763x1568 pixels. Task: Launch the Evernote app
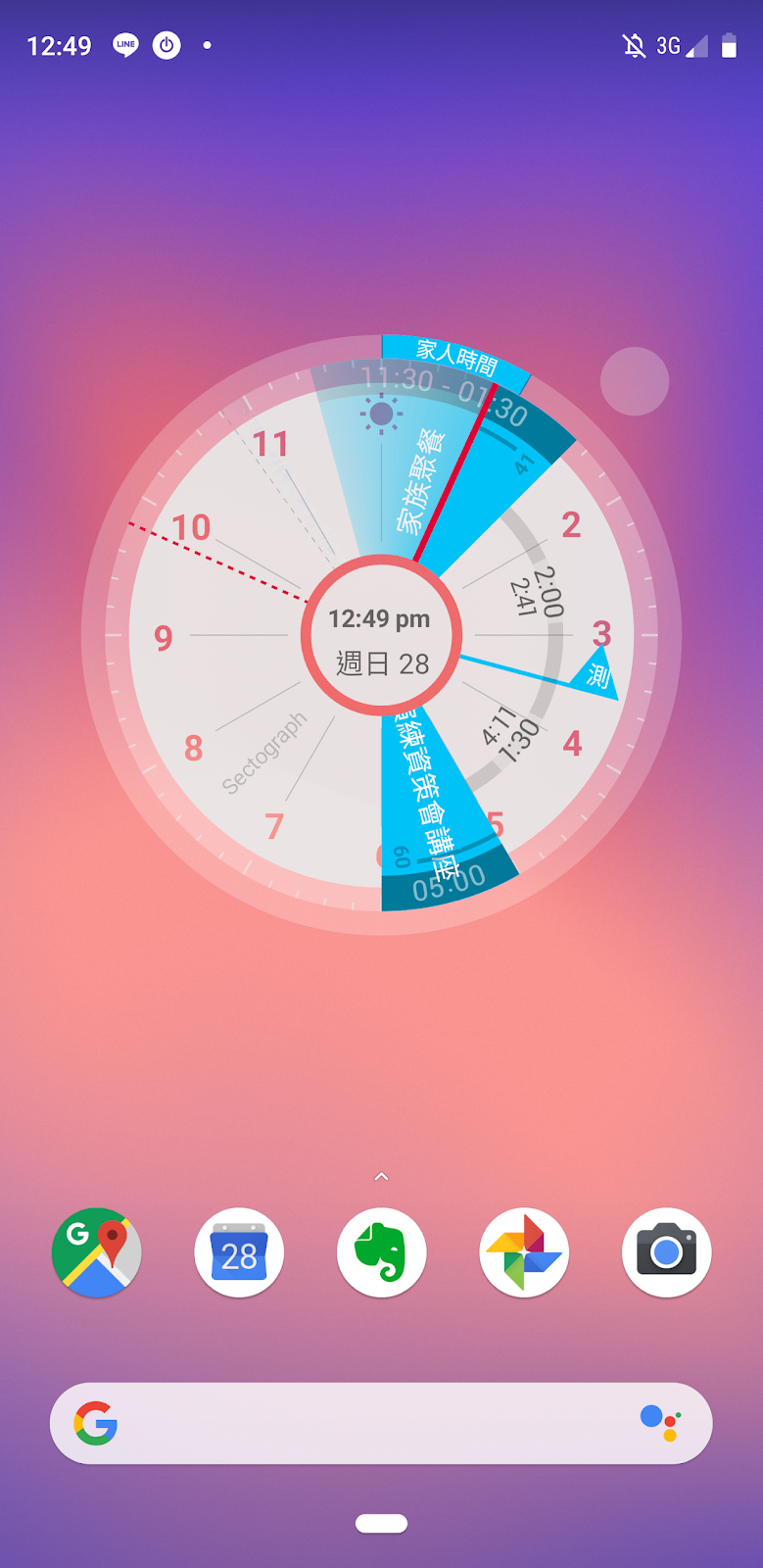pyautogui.click(x=381, y=1252)
